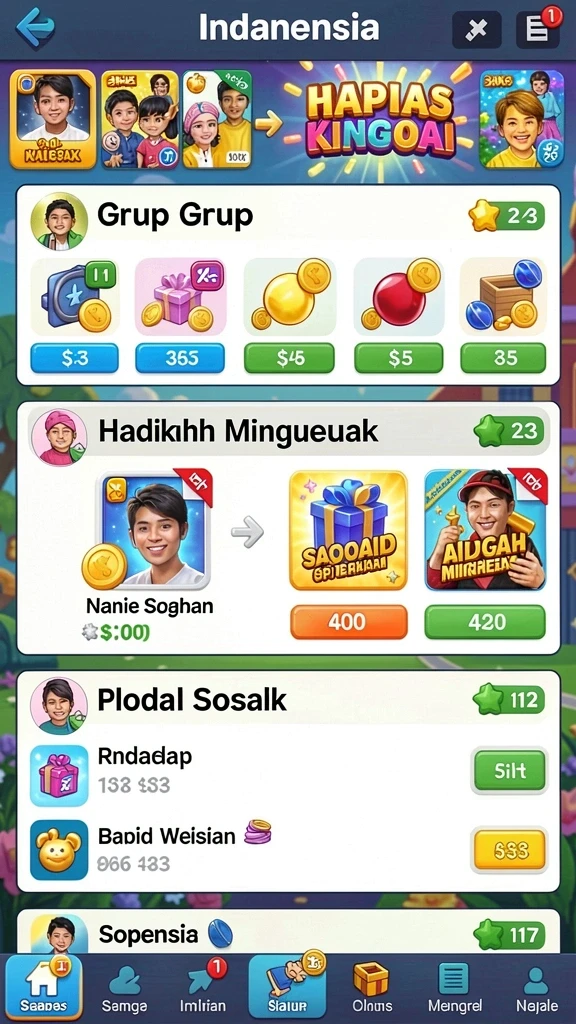Purchase the yellow coin for $45
Viewport: 576px width, 1024px height.
(289, 358)
